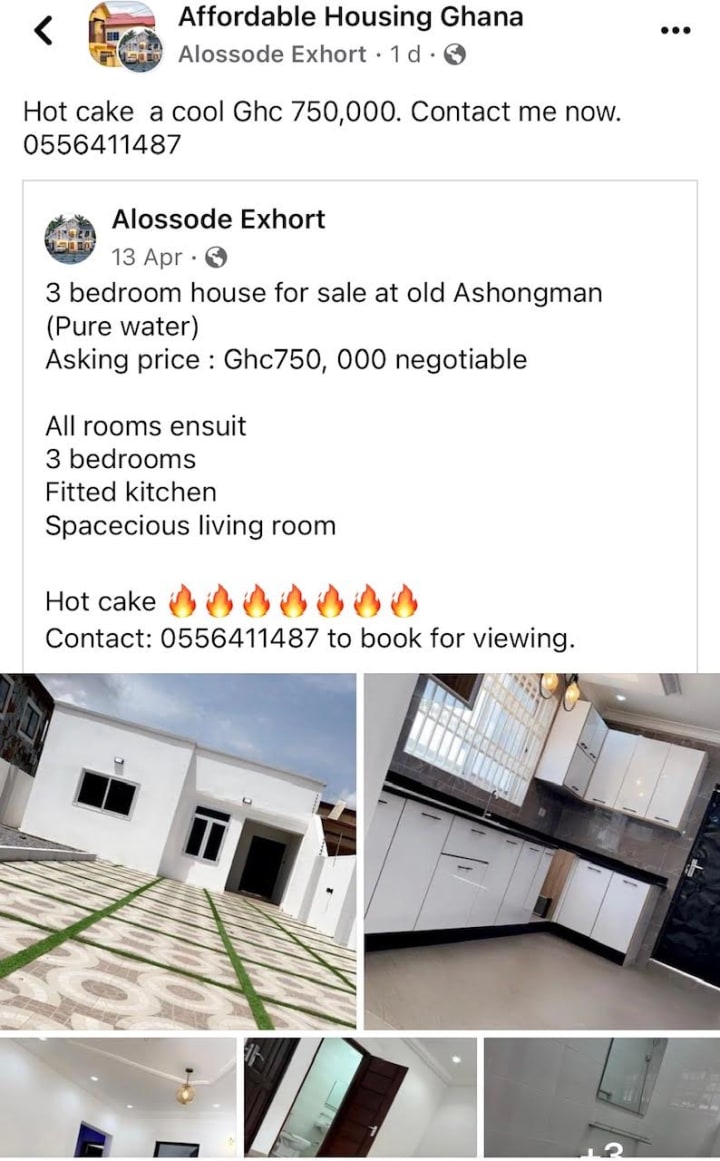Tap the poster name under the group title
Screen dimensions: 720x1161
pos(272,55)
